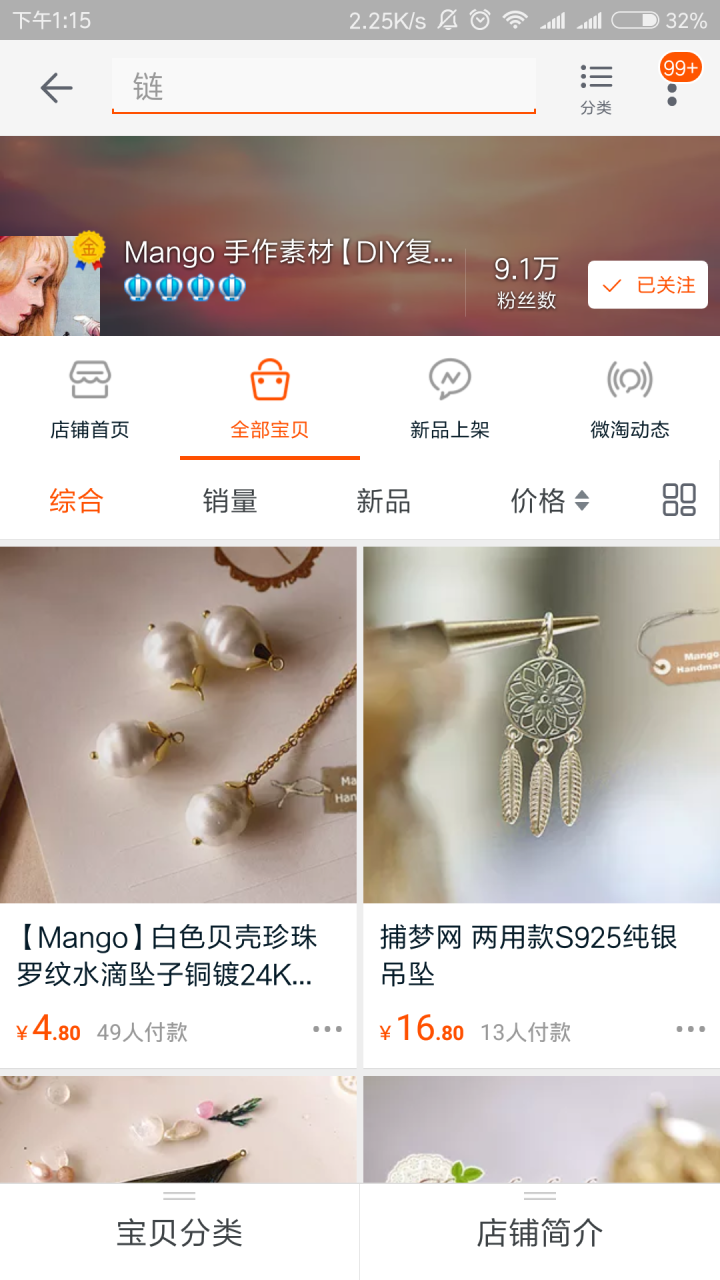Open the 分类 category list
720x1280 pixels.
(596, 89)
